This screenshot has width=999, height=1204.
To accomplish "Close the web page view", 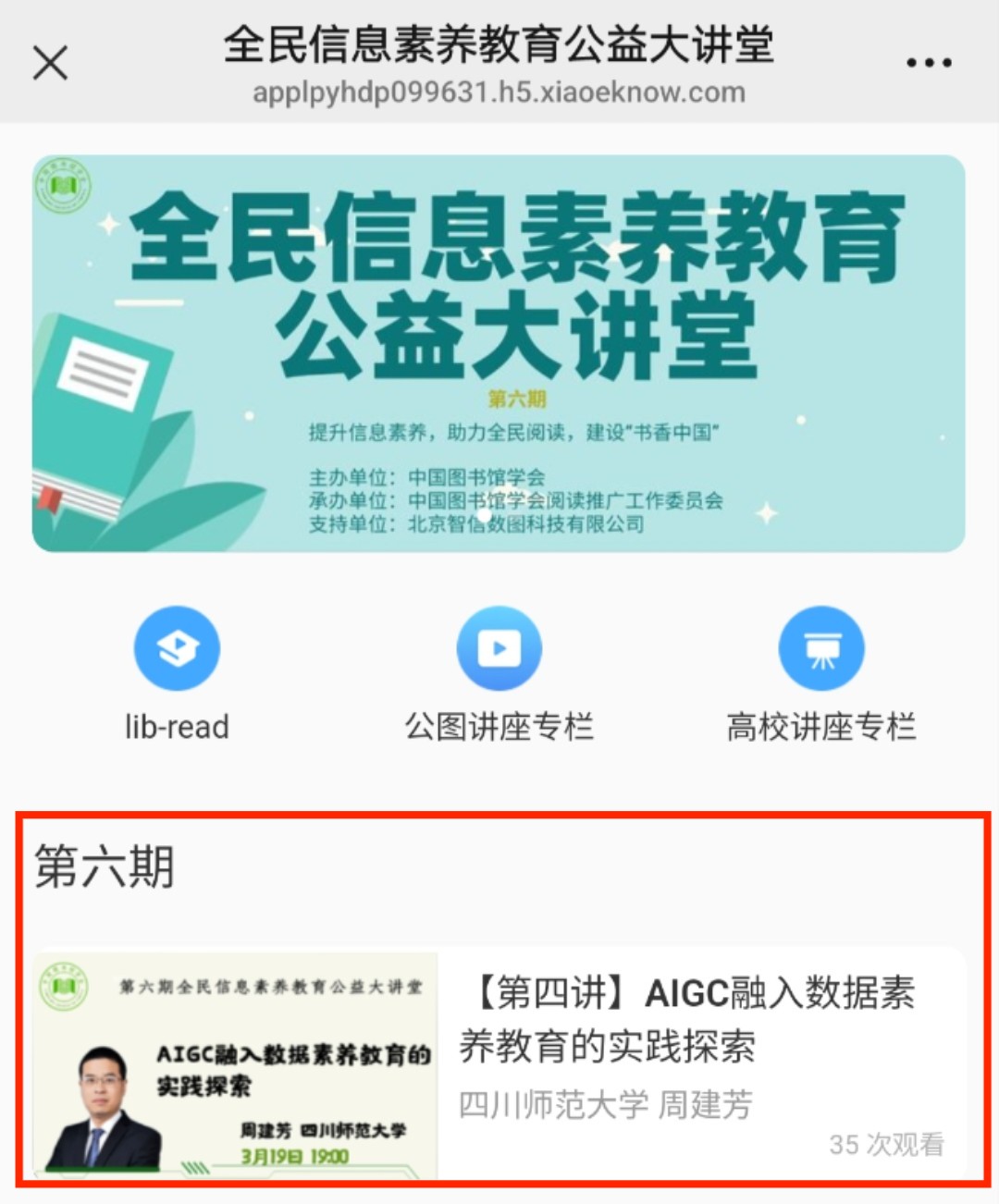I will coord(50,64).
